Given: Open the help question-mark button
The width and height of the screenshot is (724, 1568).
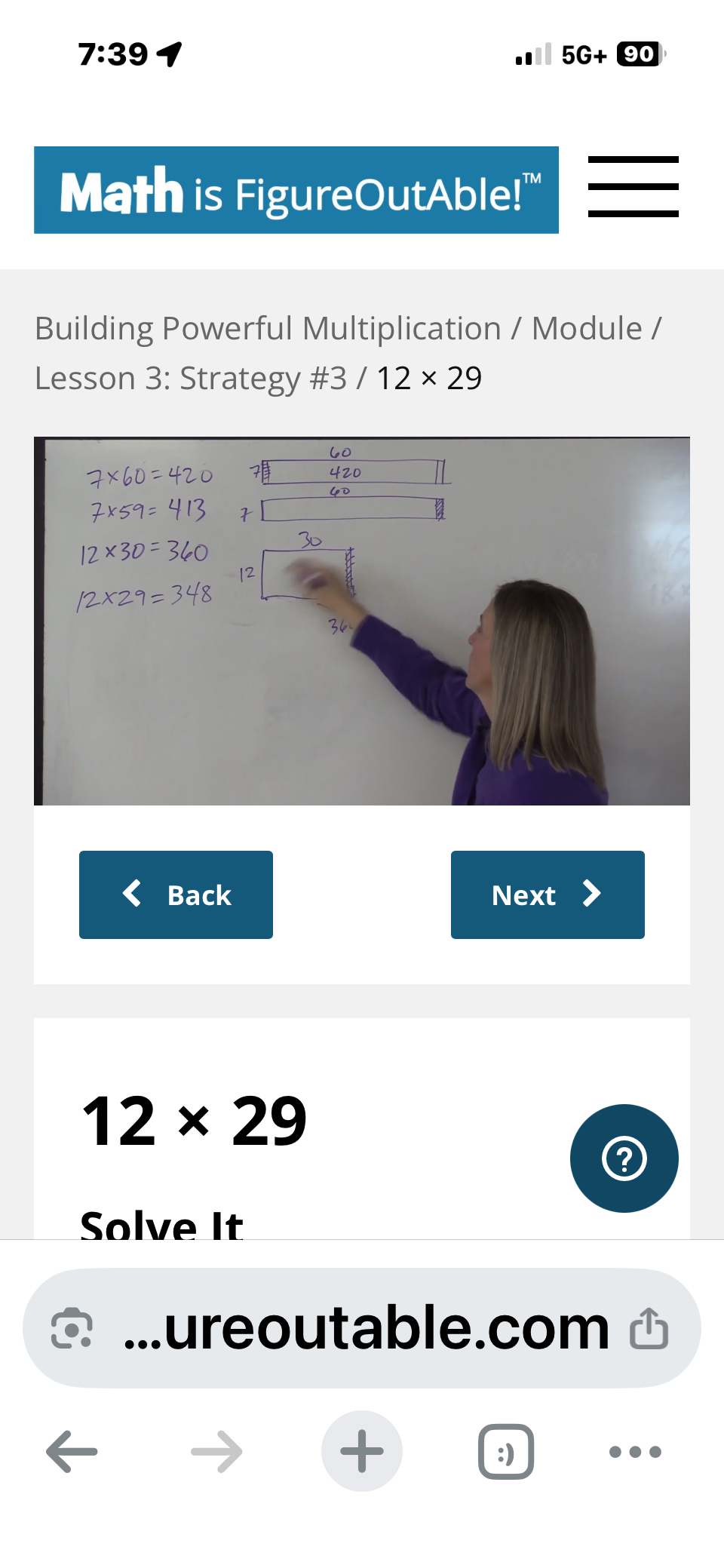Looking at the screenshot, I should coord(624,1158).
